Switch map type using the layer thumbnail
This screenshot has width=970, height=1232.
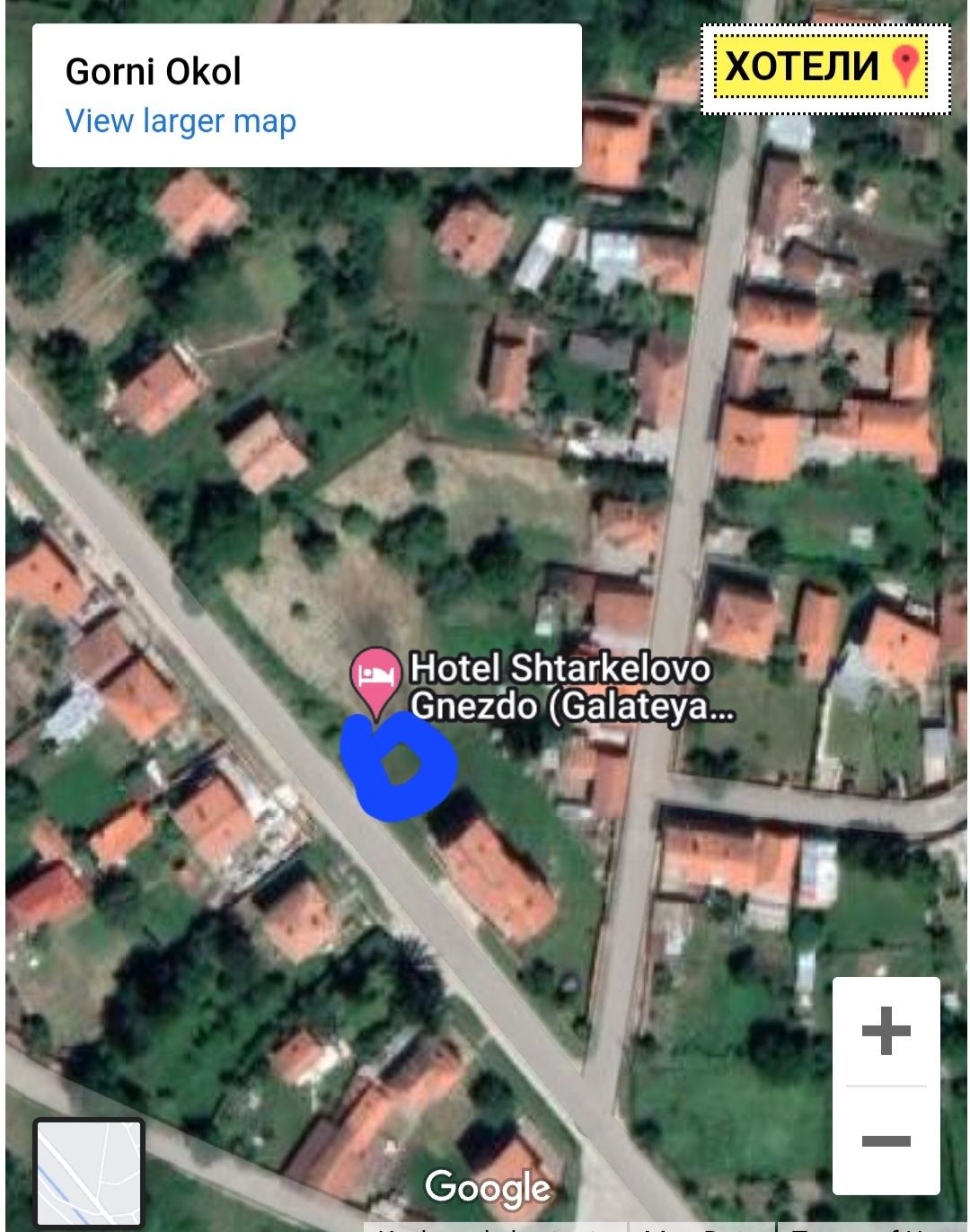coord(89,1173)
